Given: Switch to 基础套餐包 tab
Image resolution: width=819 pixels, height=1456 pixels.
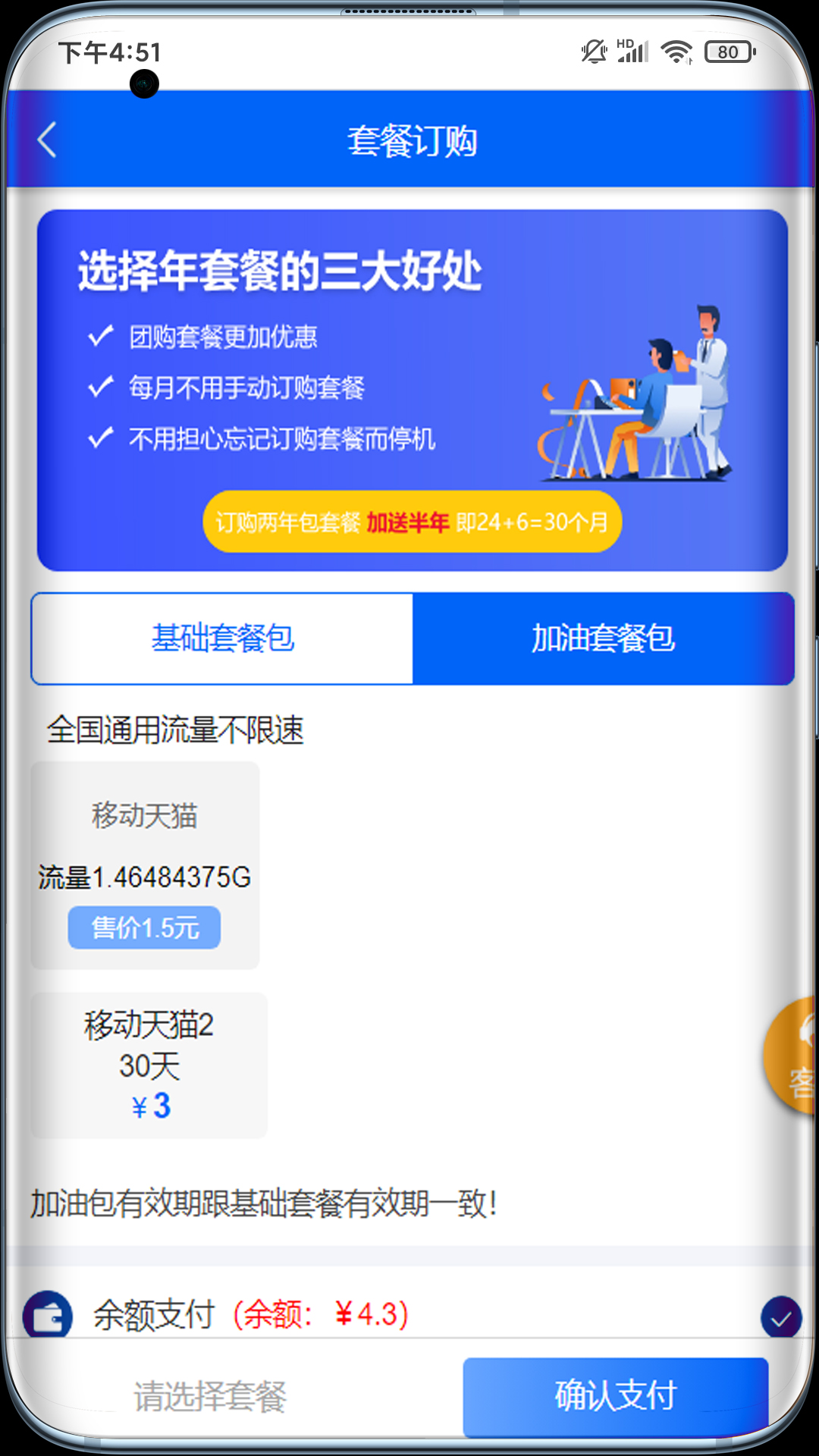Looking at the screenshot, I should coord(222,638).
